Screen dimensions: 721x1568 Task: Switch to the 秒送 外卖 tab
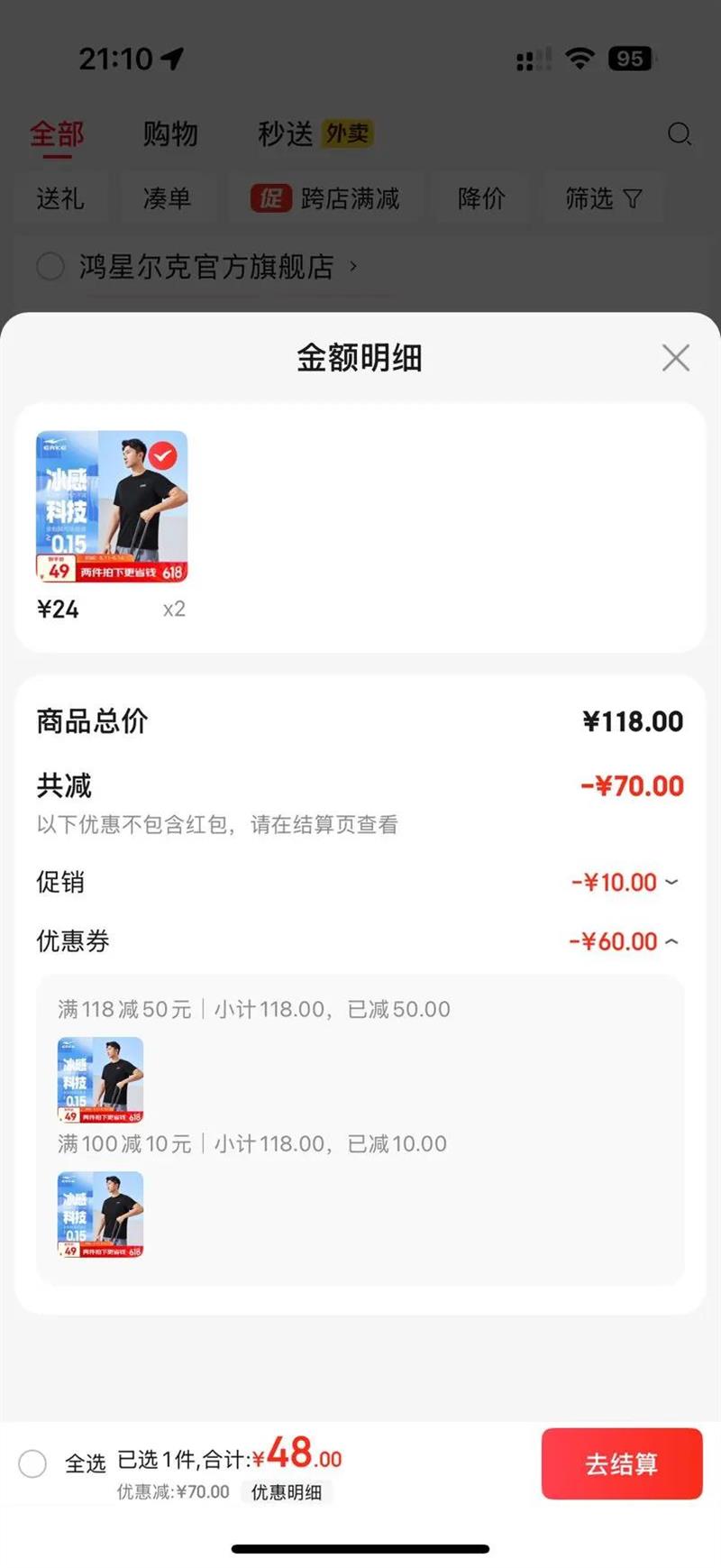[x=315, y=134]
